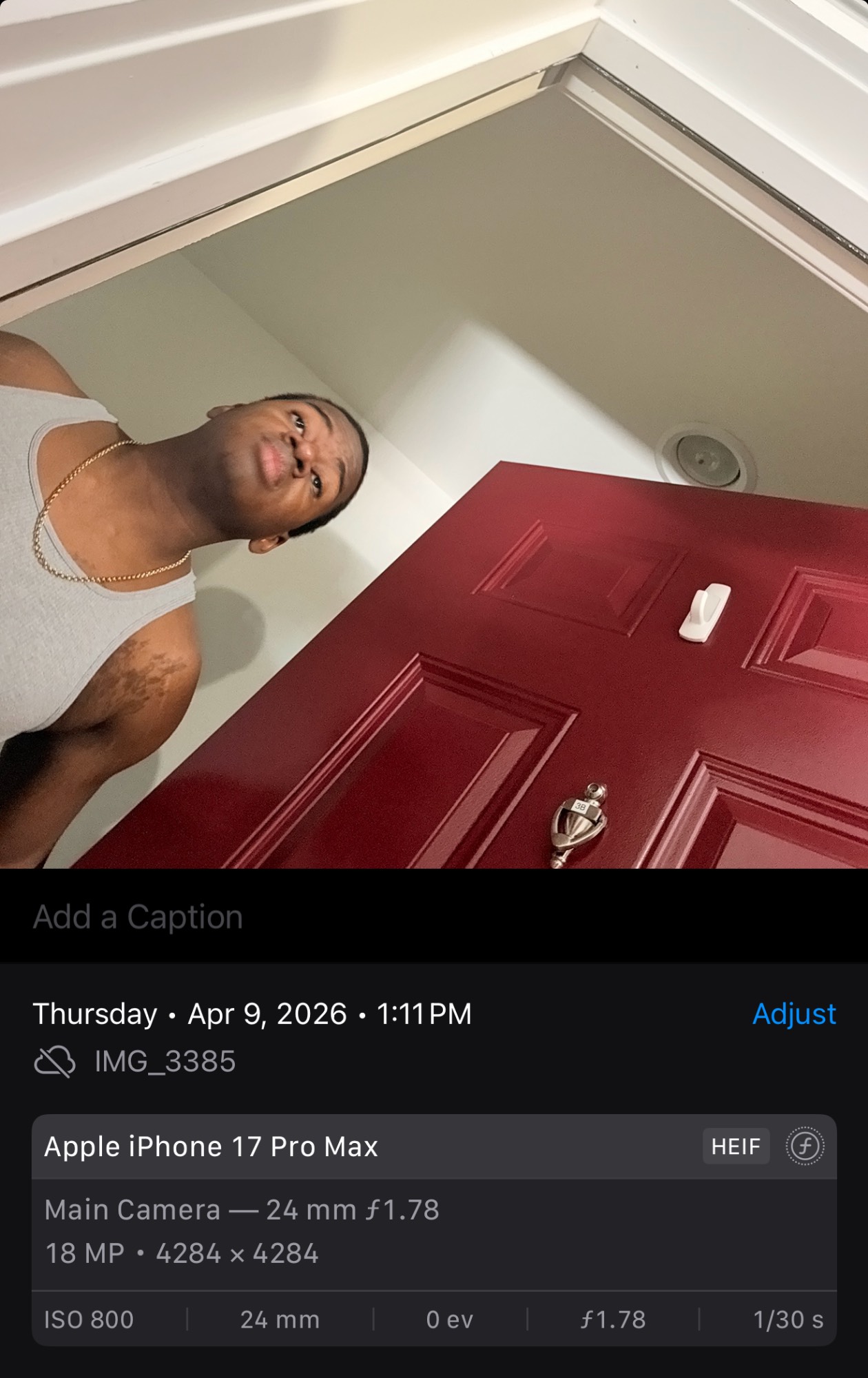Adjust the photo's date and time
Viewport: 868px width, 1378px height.
(x=794, y=1014)
